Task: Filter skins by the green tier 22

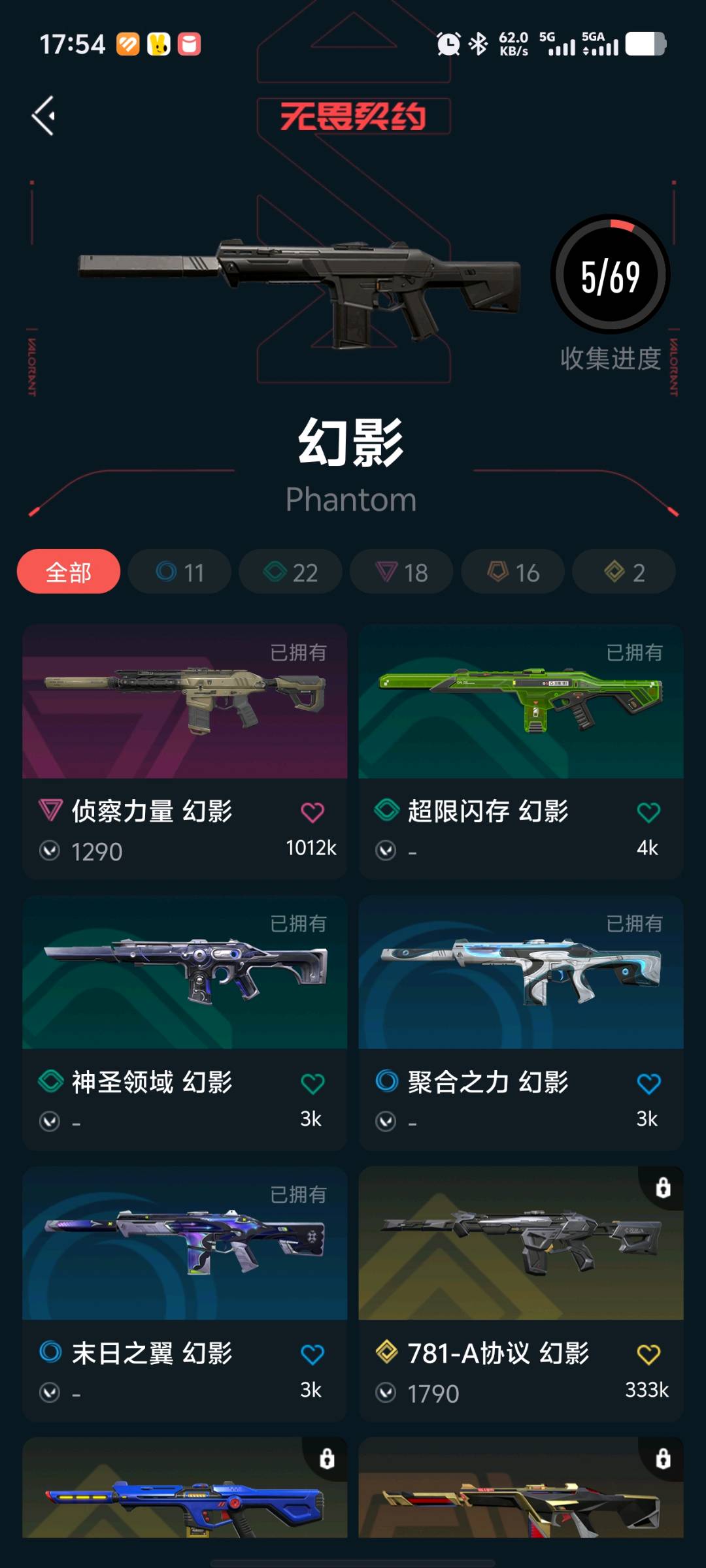Action: point(290,572)
